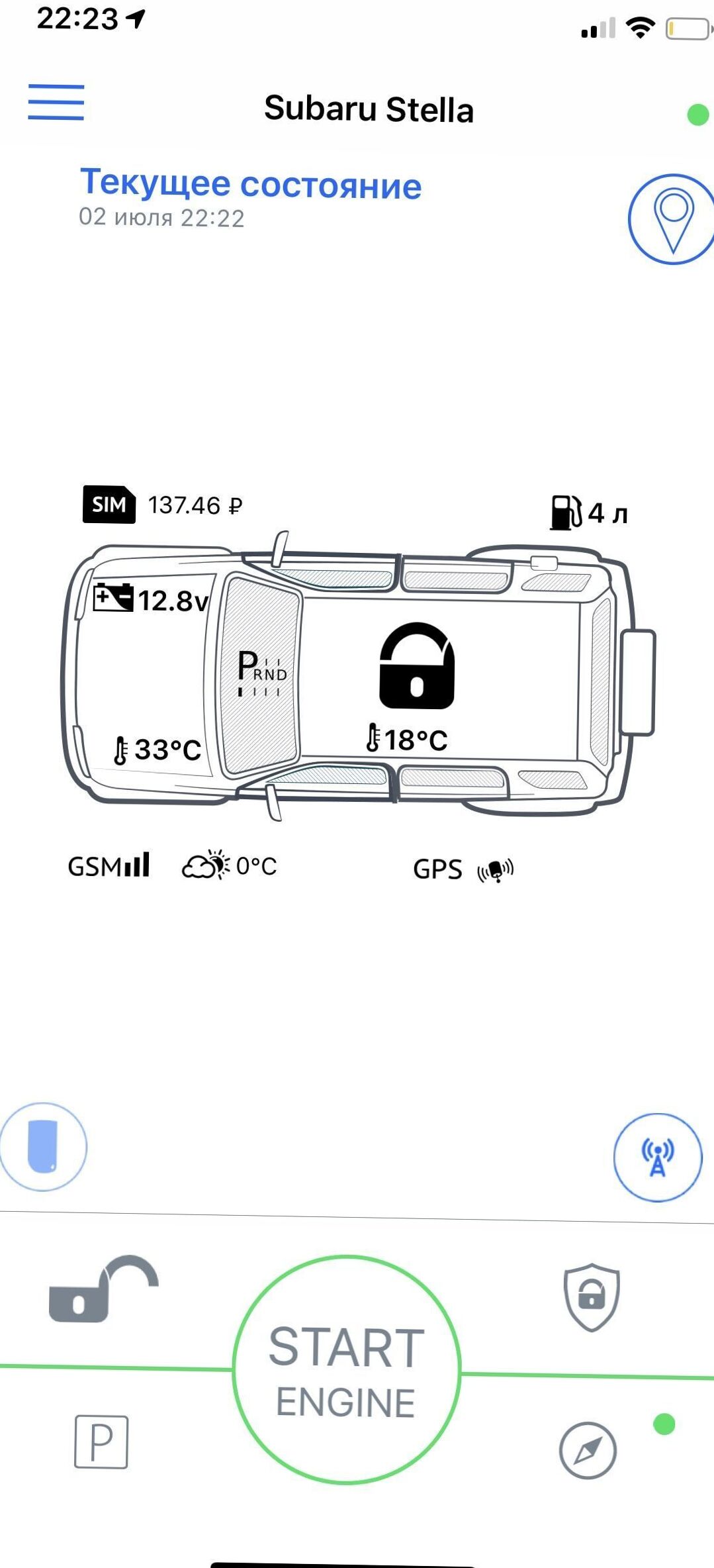This screenshot has width=714, height=1568.
Task: Tap the START ENGINE button
Action: click(x=346, y=1369)
